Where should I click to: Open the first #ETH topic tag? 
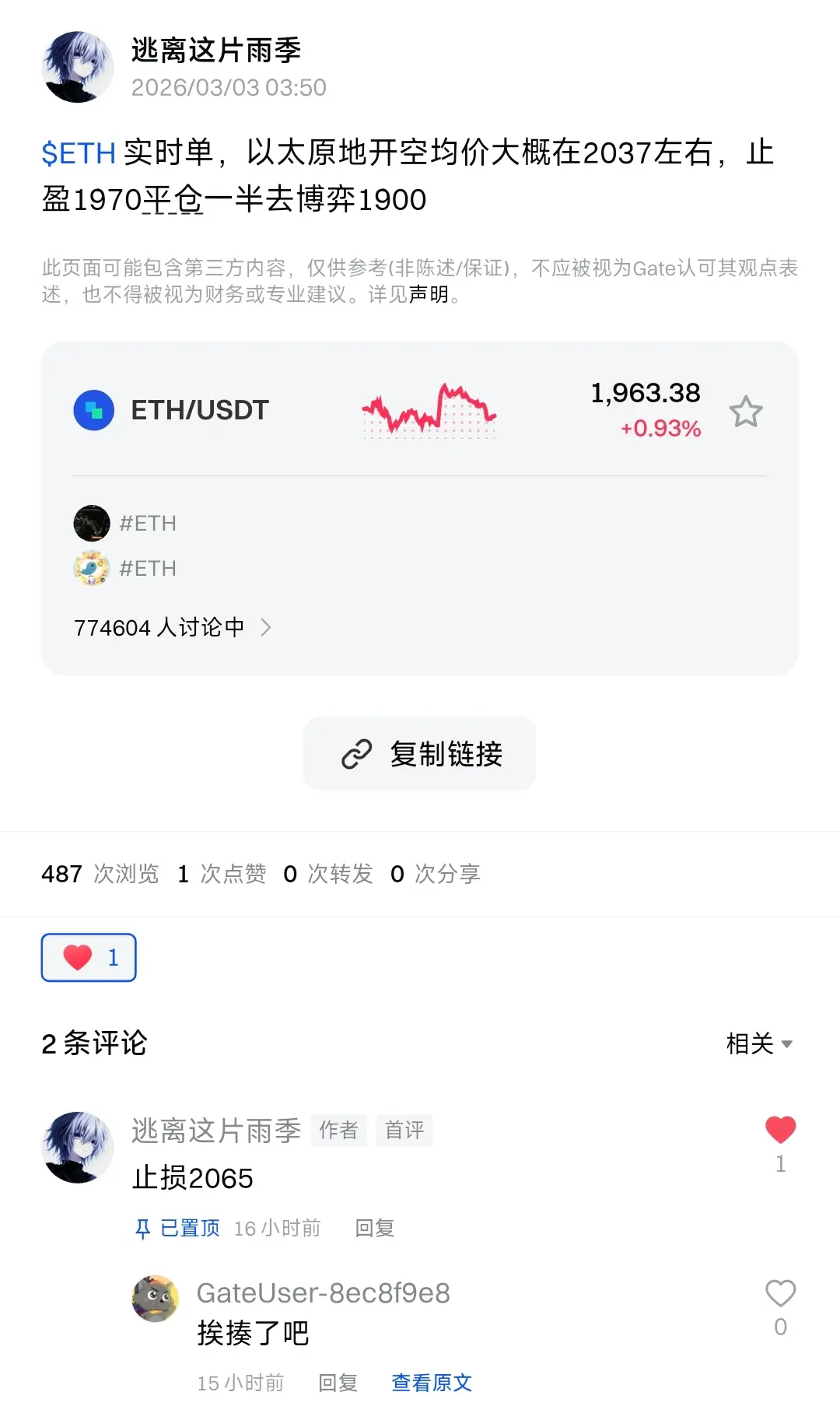[x=147, y=523]
